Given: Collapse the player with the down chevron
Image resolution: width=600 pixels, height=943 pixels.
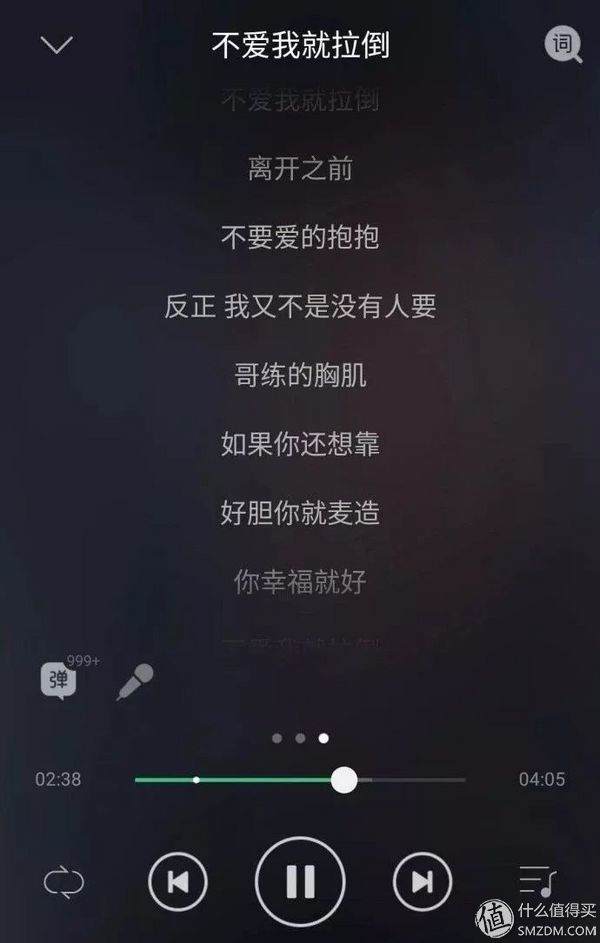Looking at the screenshot, I should pos(56,45).
